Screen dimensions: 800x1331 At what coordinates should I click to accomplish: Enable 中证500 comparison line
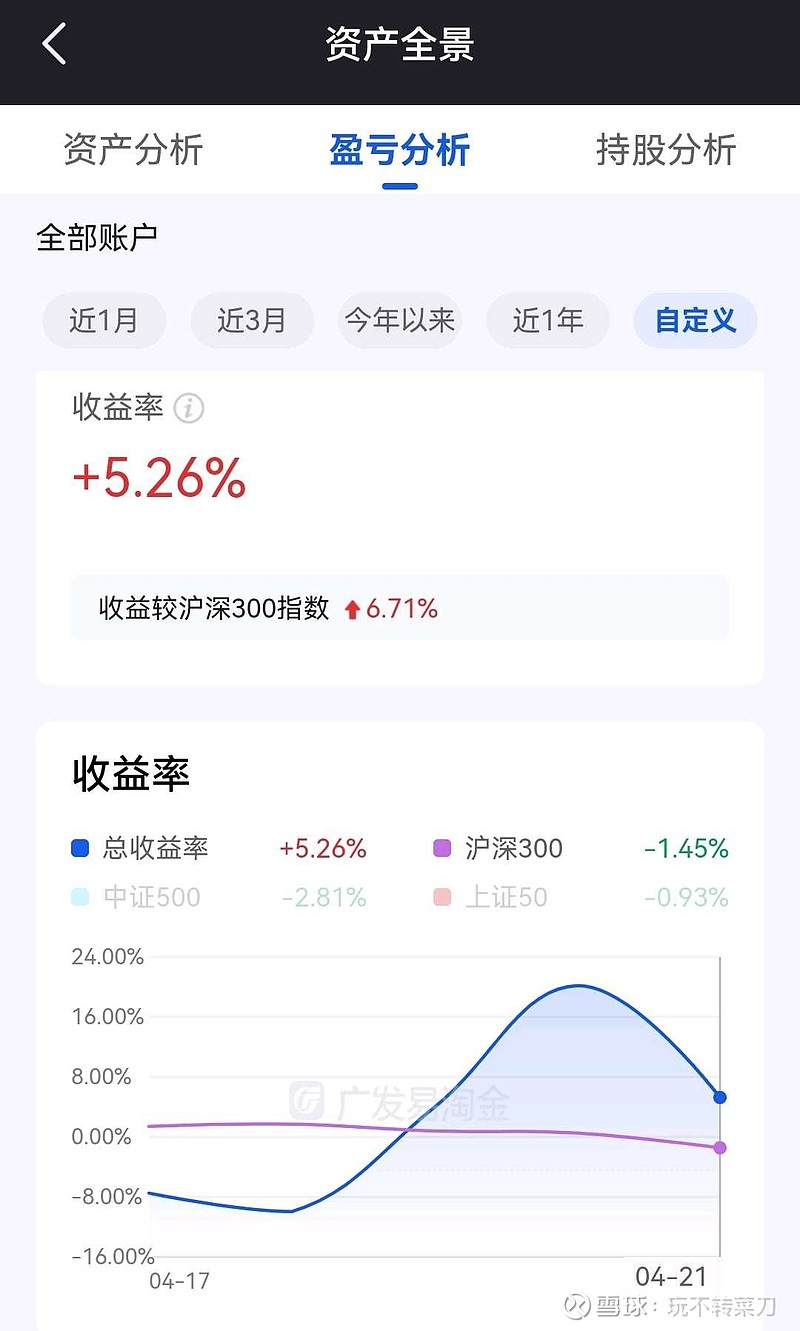(x=136, y=897)
